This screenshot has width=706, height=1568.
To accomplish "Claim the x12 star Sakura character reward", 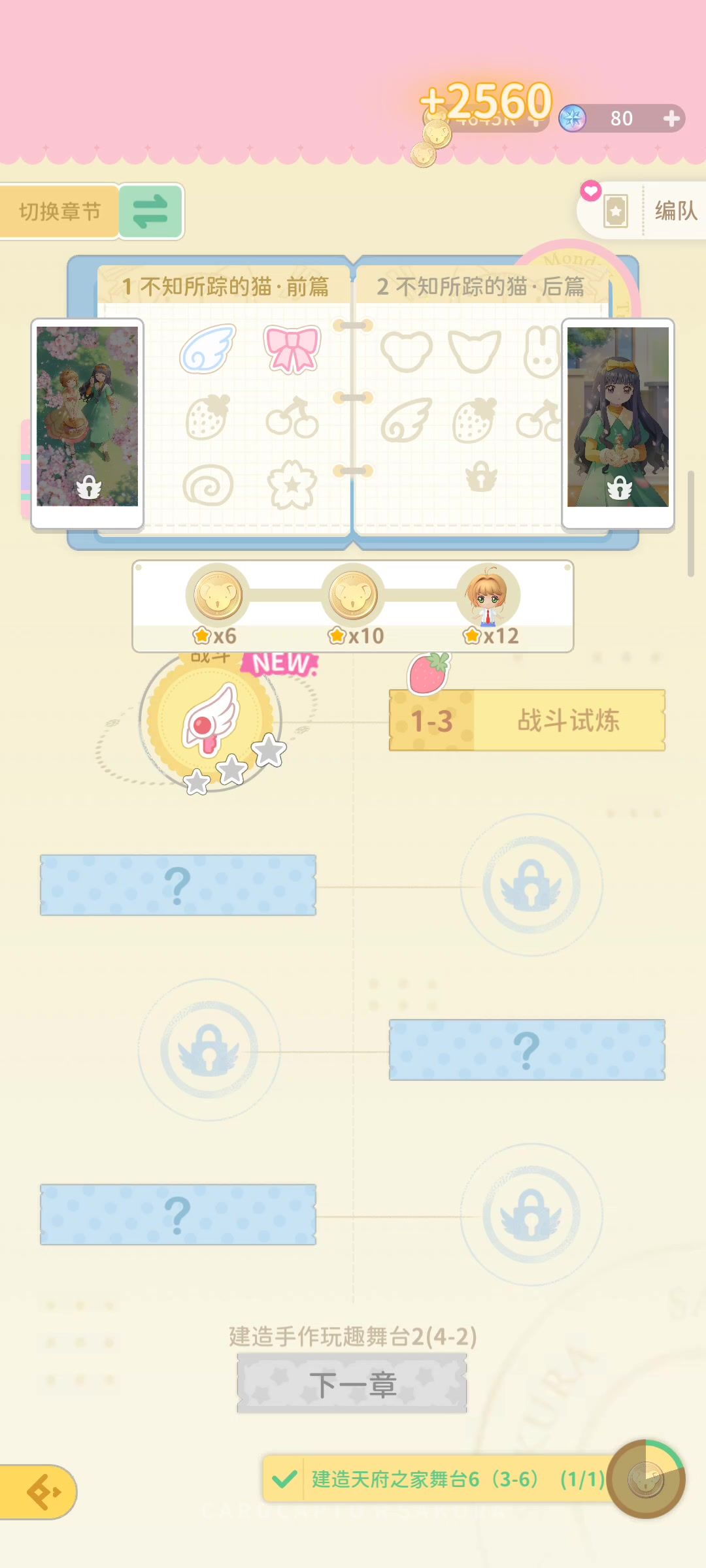I will pyautogui.click(x=488, y=596).
